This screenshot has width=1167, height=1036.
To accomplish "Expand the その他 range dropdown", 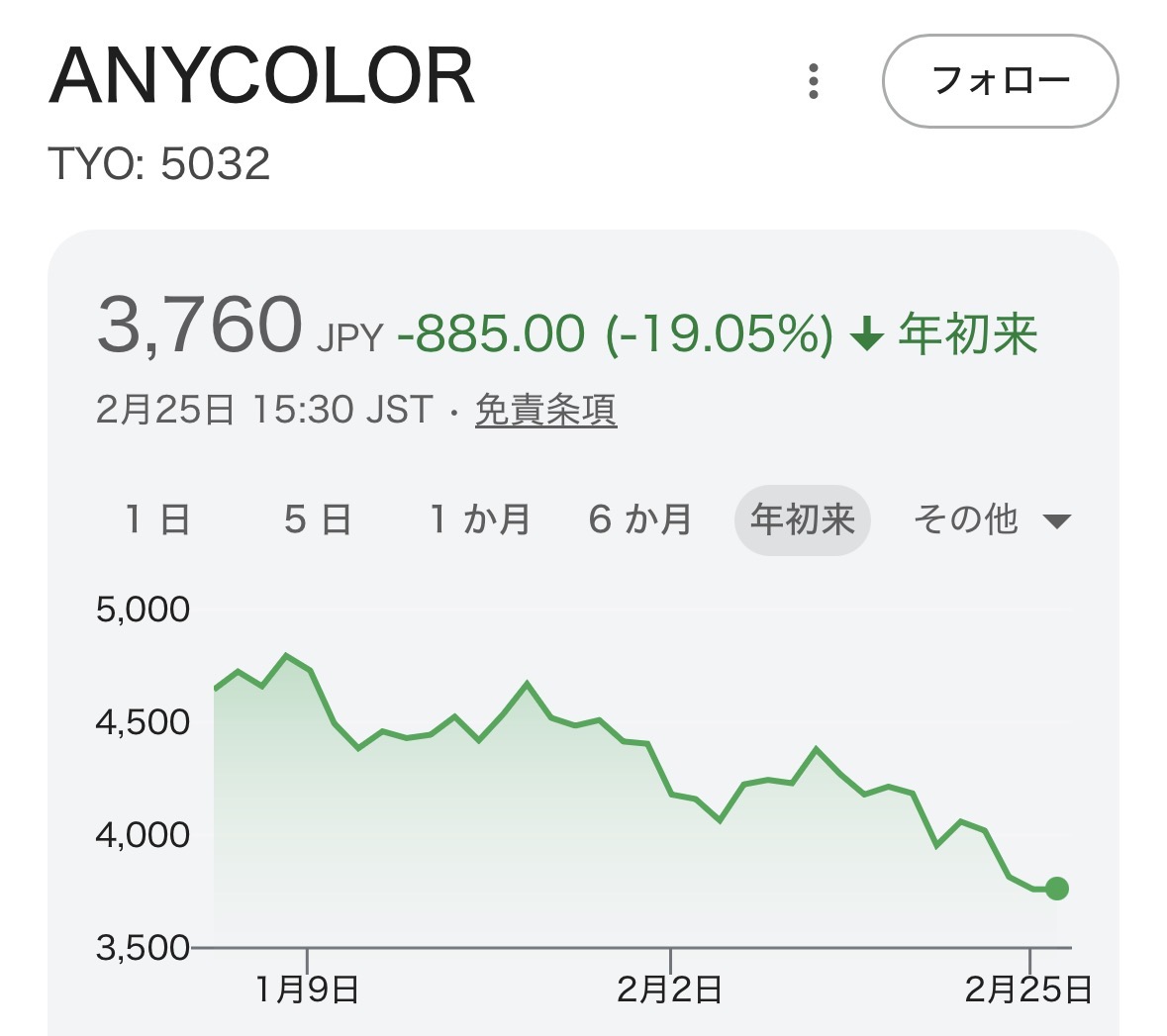I will pyautogui.click(x=992, y=519).
